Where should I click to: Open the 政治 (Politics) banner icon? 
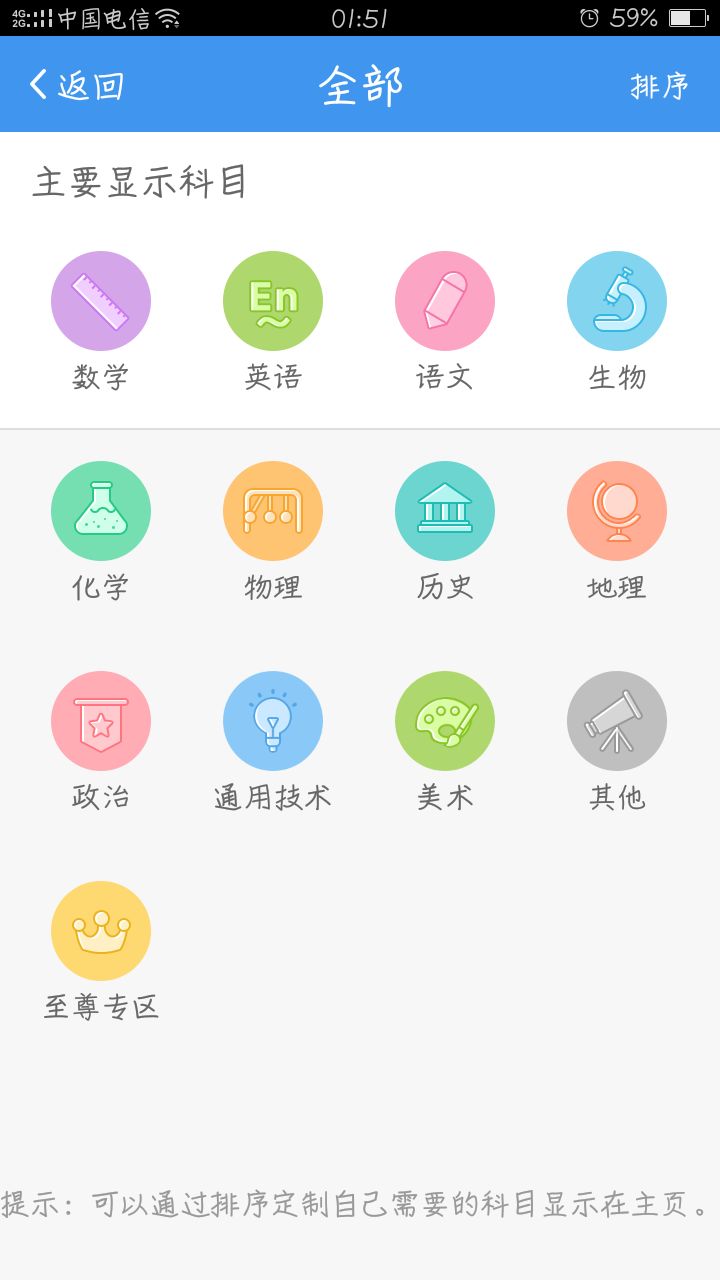[x=100, y=720]
